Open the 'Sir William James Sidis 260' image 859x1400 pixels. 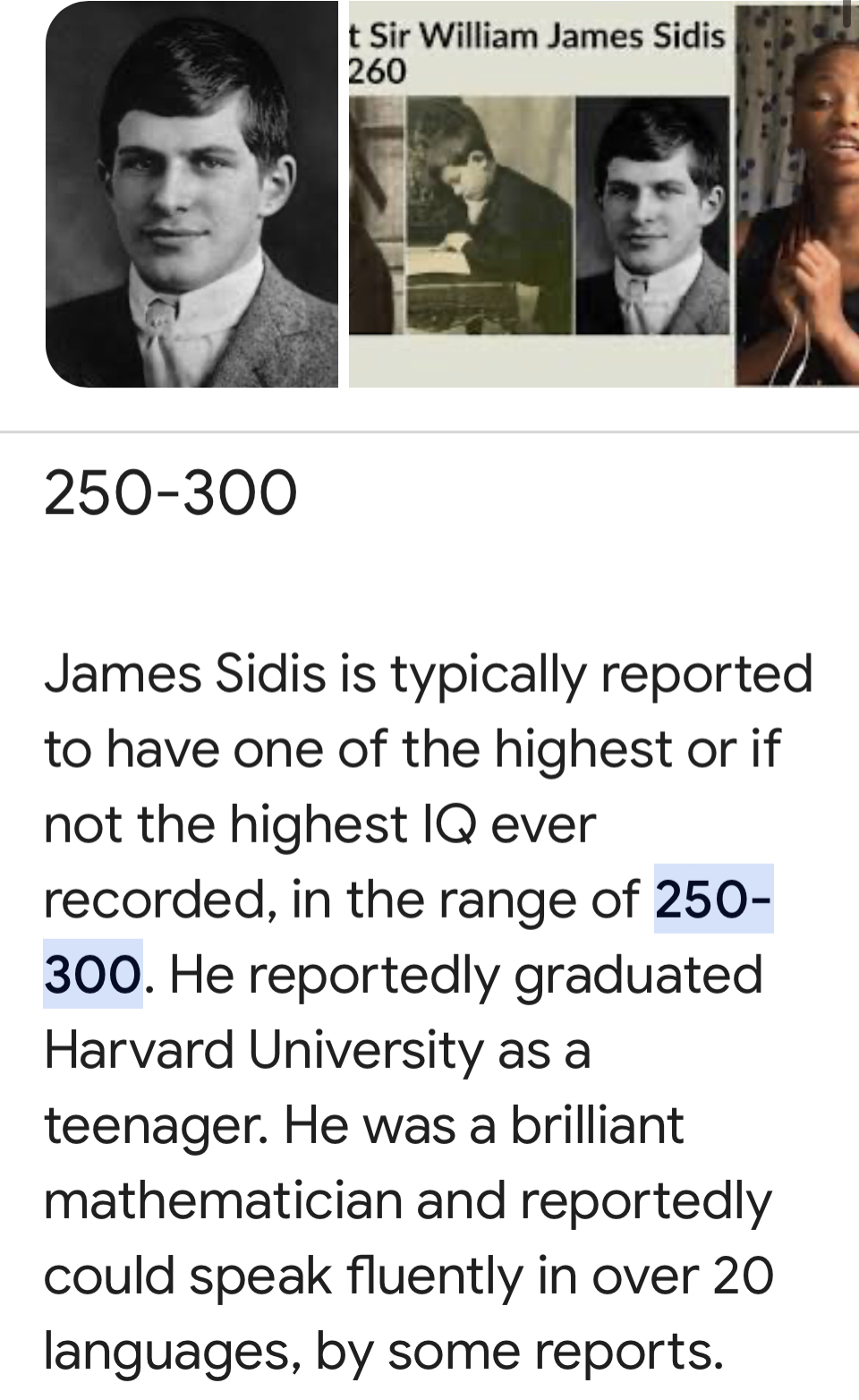pos(540,197)
